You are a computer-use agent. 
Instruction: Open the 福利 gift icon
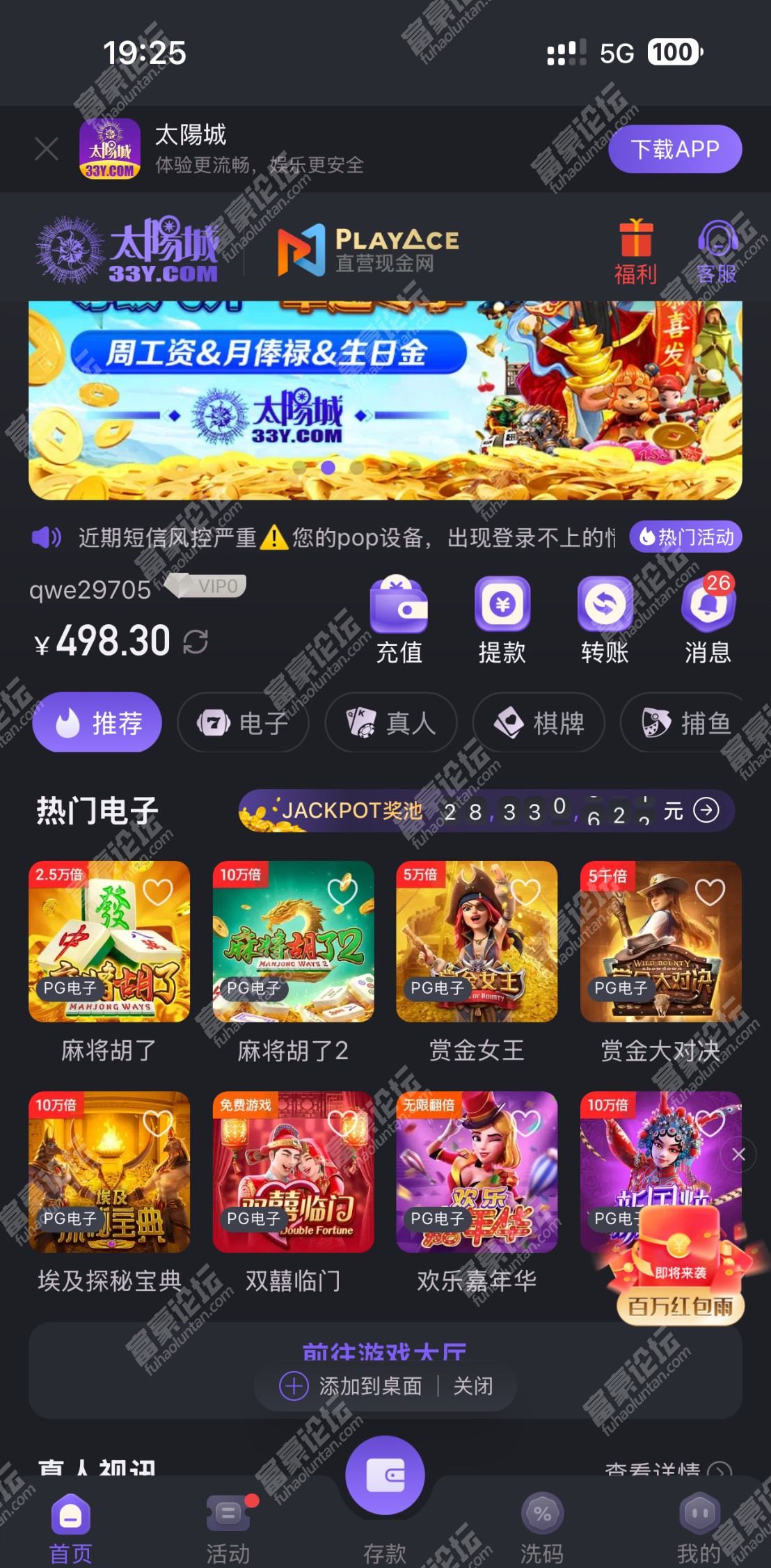click(x=635, y=252)
